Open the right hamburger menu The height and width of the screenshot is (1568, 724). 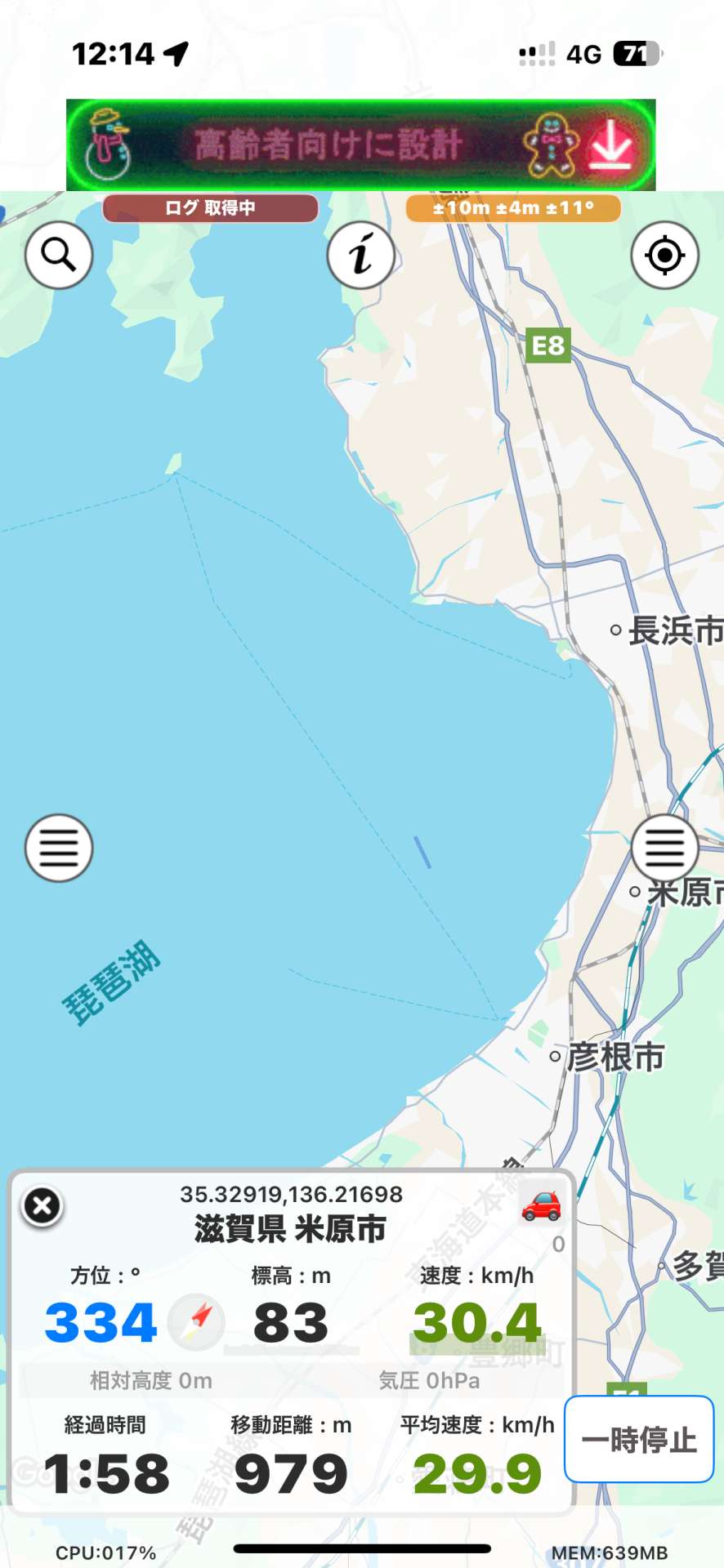(664, 848)
